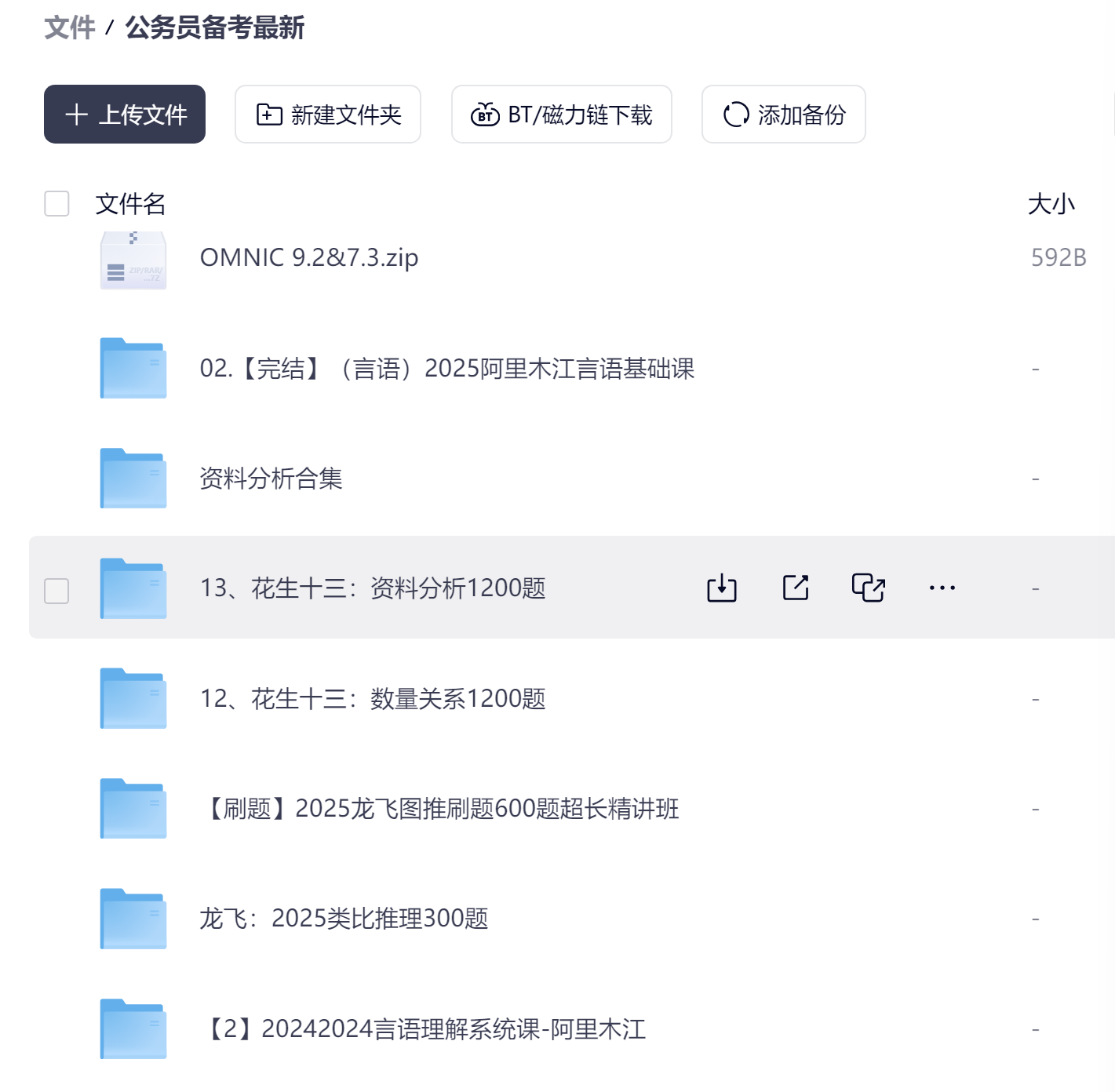
Task: Create a folder with 新建文件夹
Action: 328,115
